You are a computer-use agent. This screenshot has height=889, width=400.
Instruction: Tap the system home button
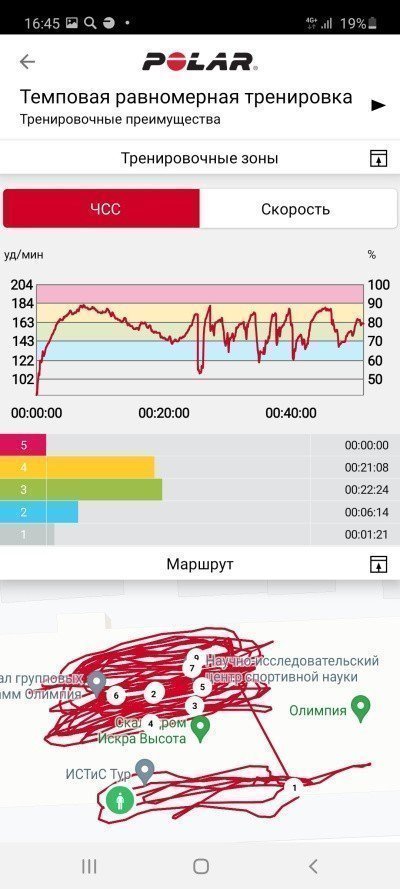201,866
